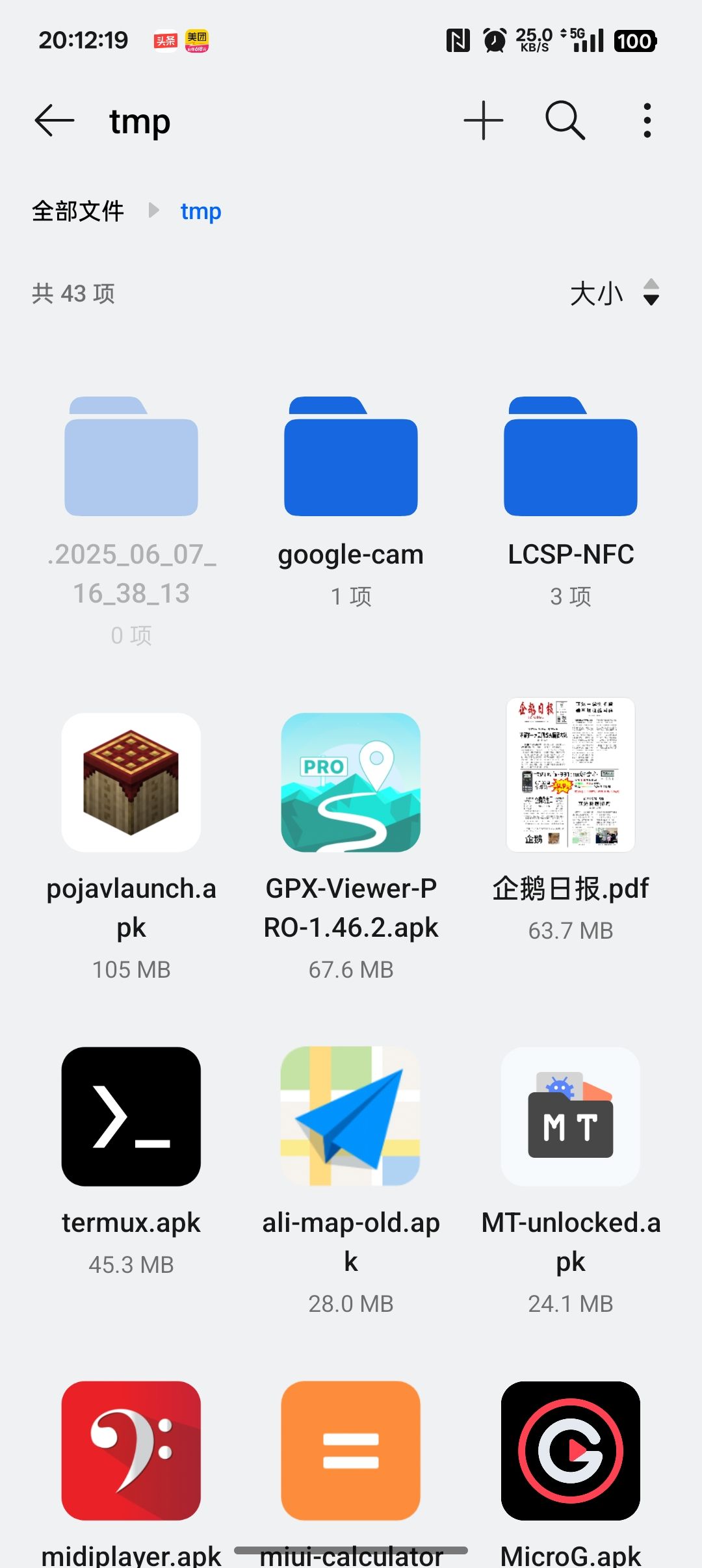Screen dimensions: 702x1568
Task: Search files in tmp folder
Action: coord(565,121)
